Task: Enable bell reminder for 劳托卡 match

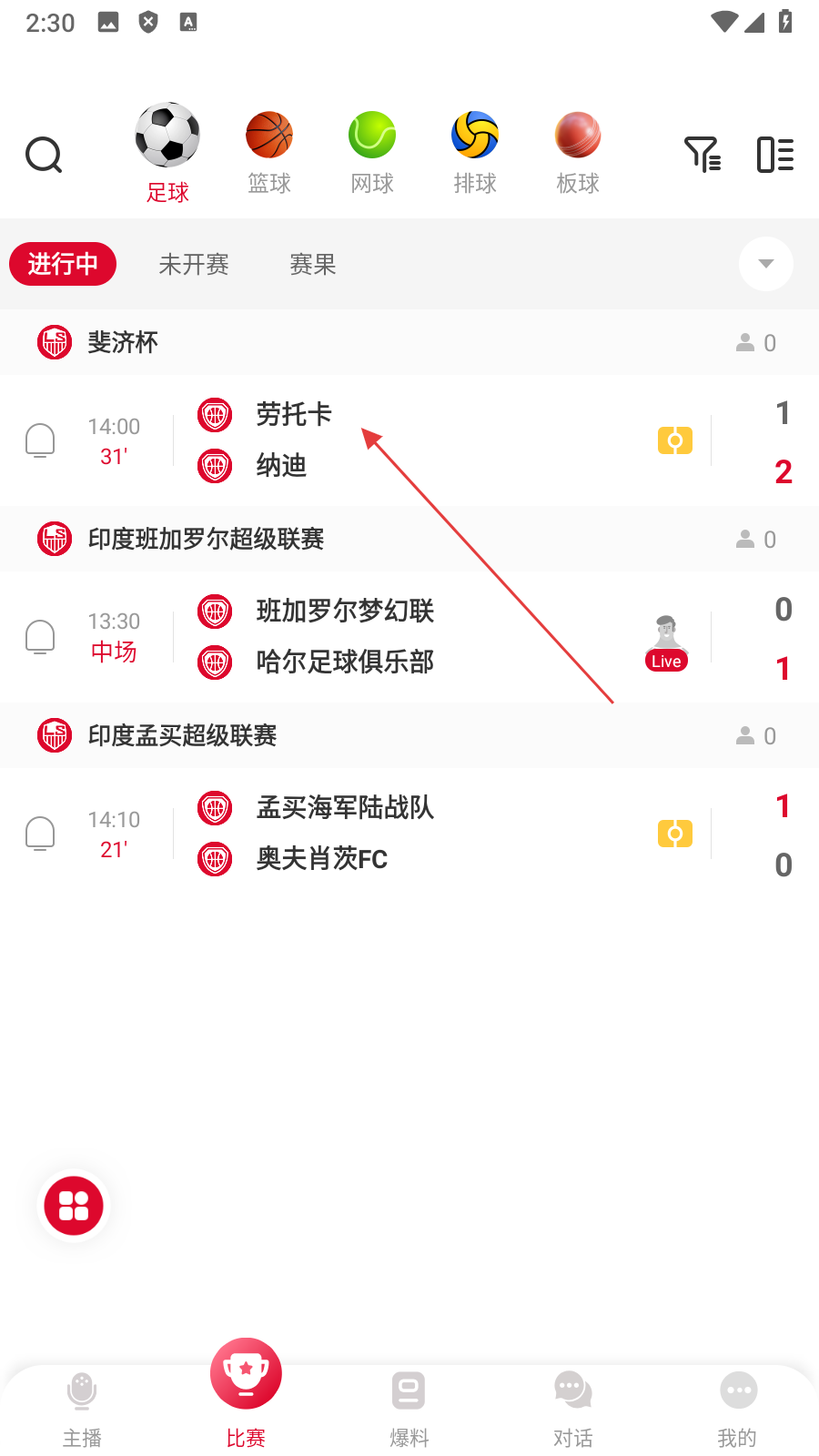Action: 40,440
